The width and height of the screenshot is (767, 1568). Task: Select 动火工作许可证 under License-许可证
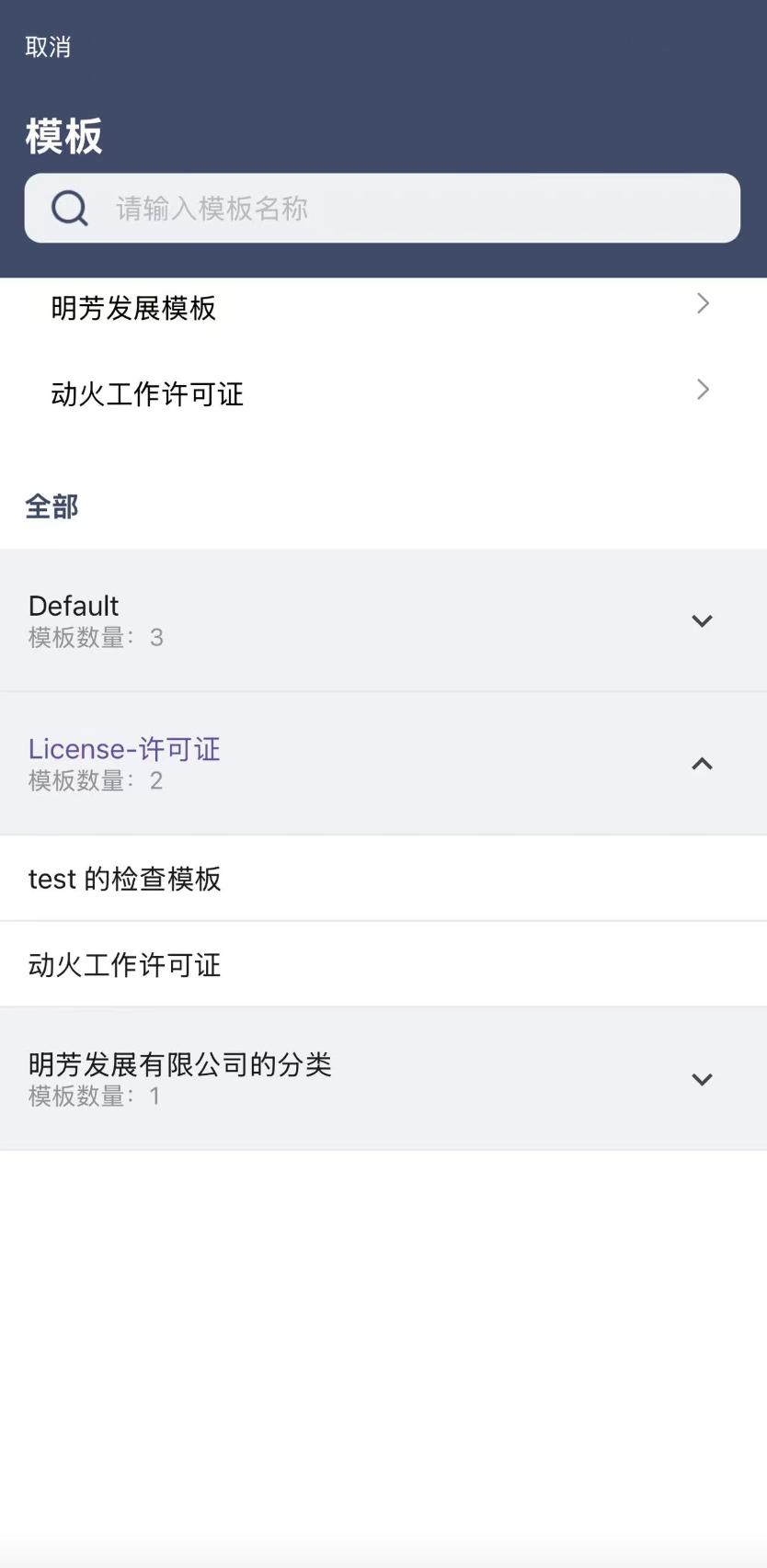click(383, 965)
